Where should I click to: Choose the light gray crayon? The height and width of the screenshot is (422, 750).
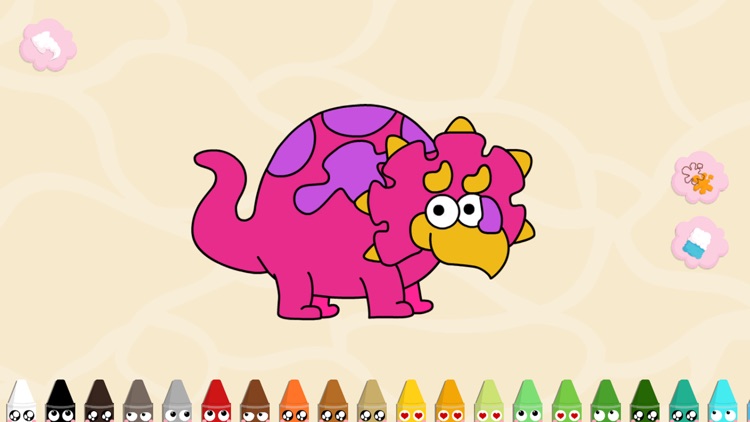[177, 402]
